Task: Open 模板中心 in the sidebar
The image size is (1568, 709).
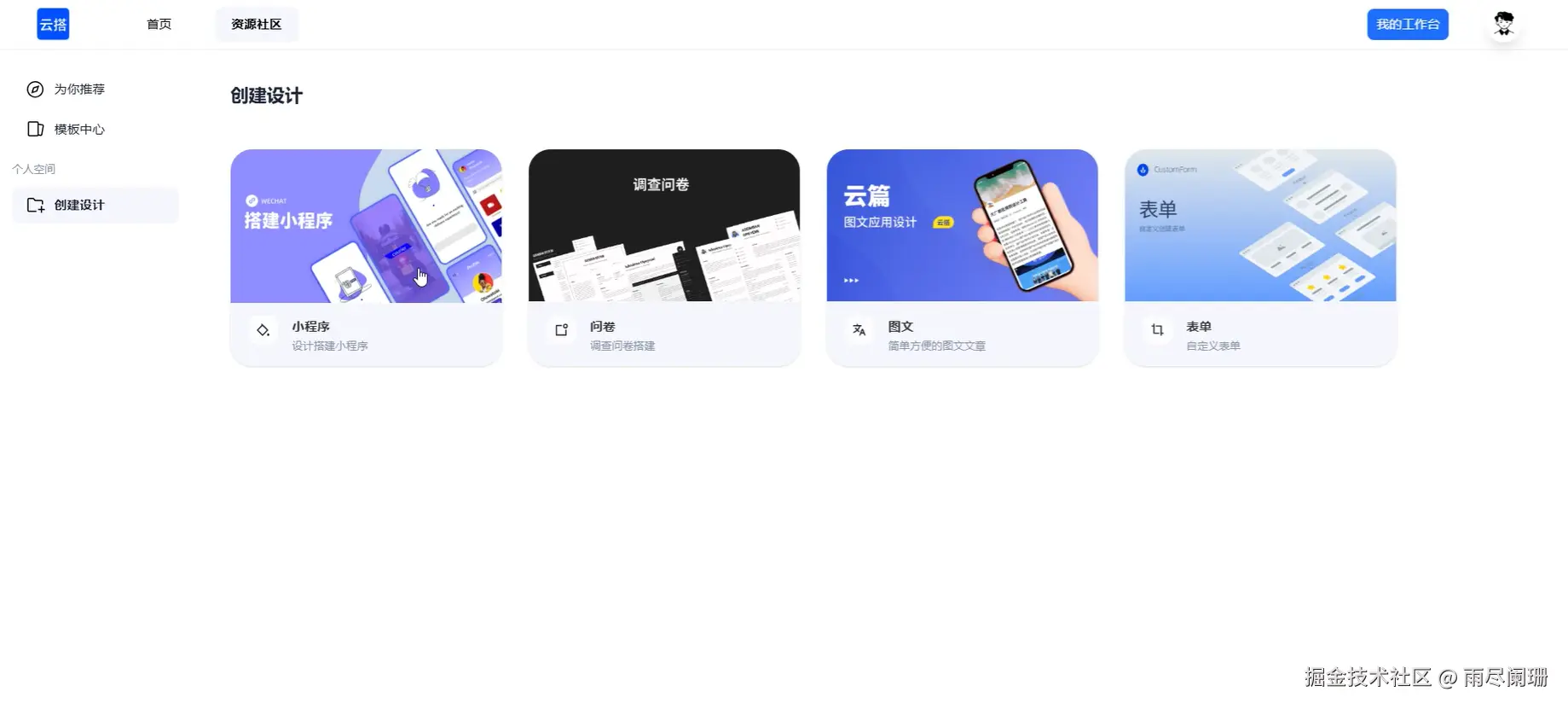Action: pyautogui.click(x=78, y=129)
